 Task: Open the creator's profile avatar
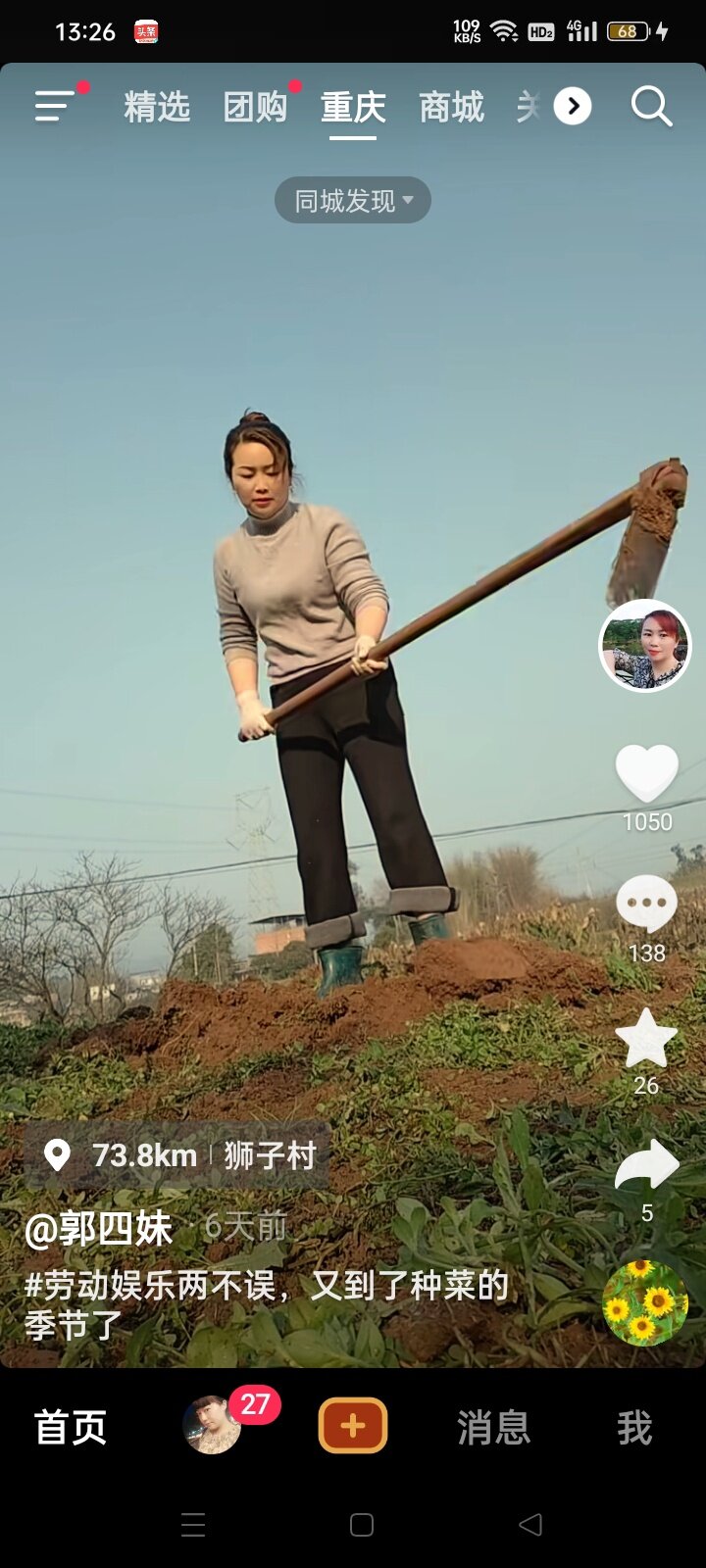pos(645,646)
